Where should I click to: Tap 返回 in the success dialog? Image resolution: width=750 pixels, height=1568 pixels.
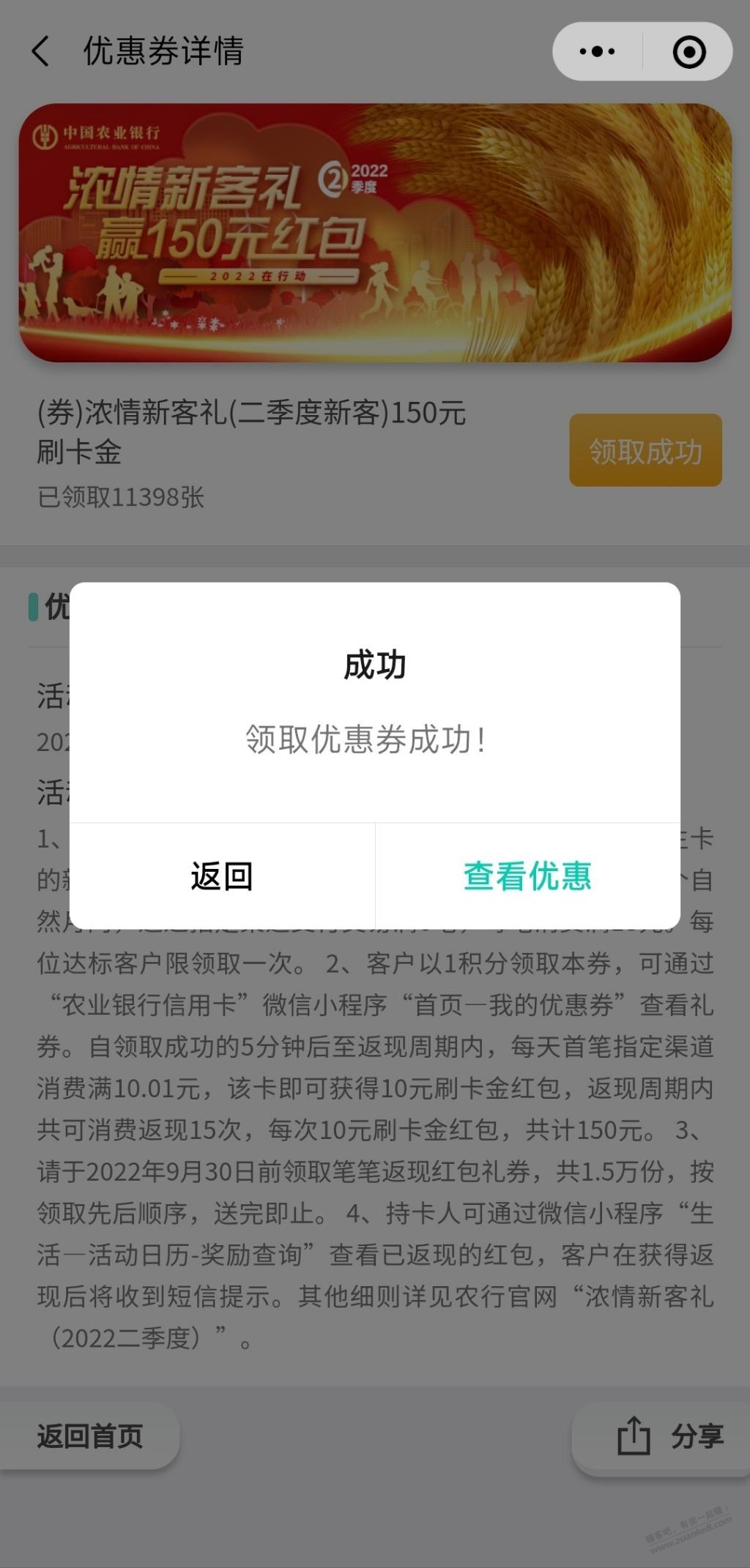(x=222, y=876)
